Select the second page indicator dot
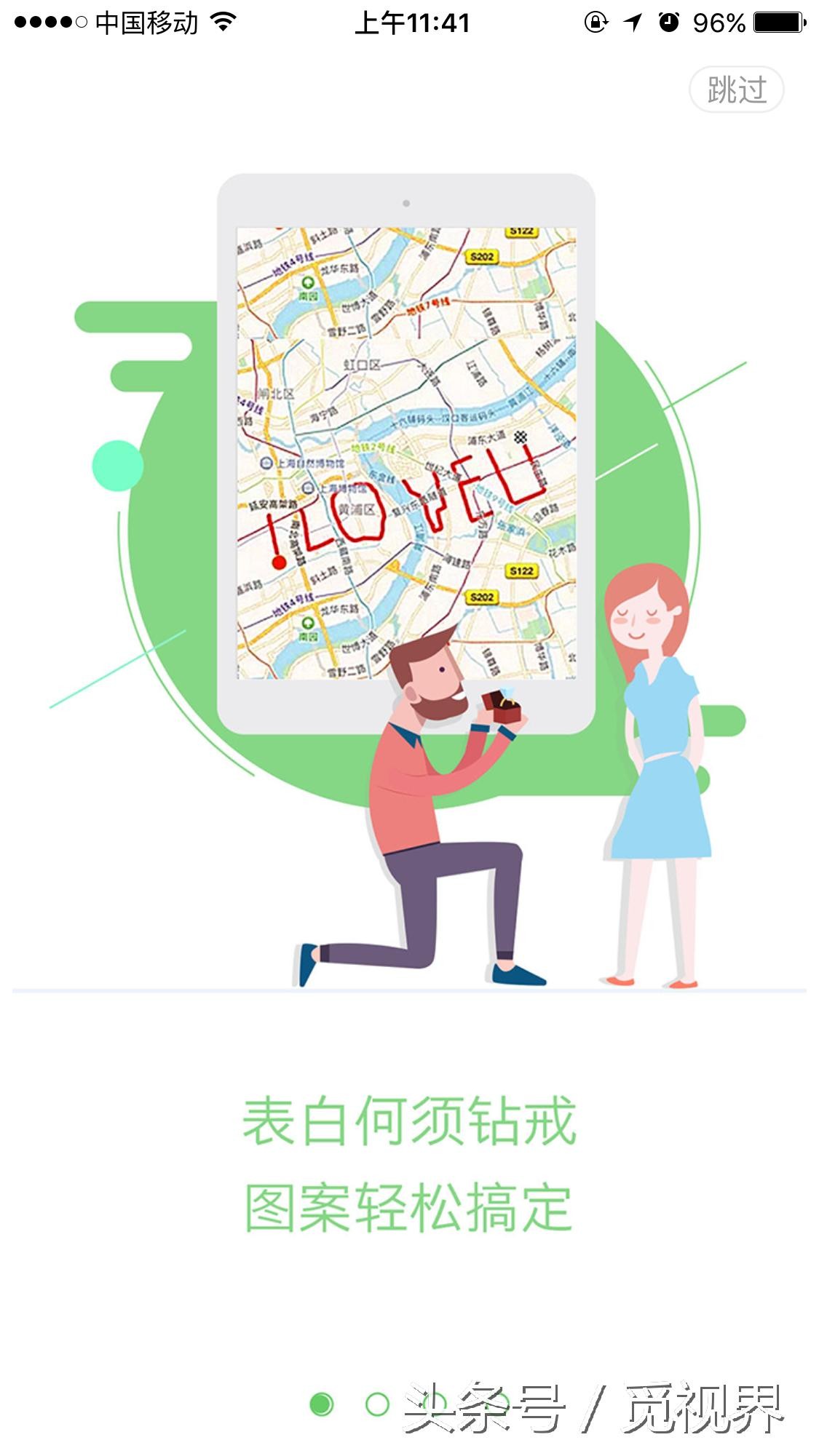 377,1404
